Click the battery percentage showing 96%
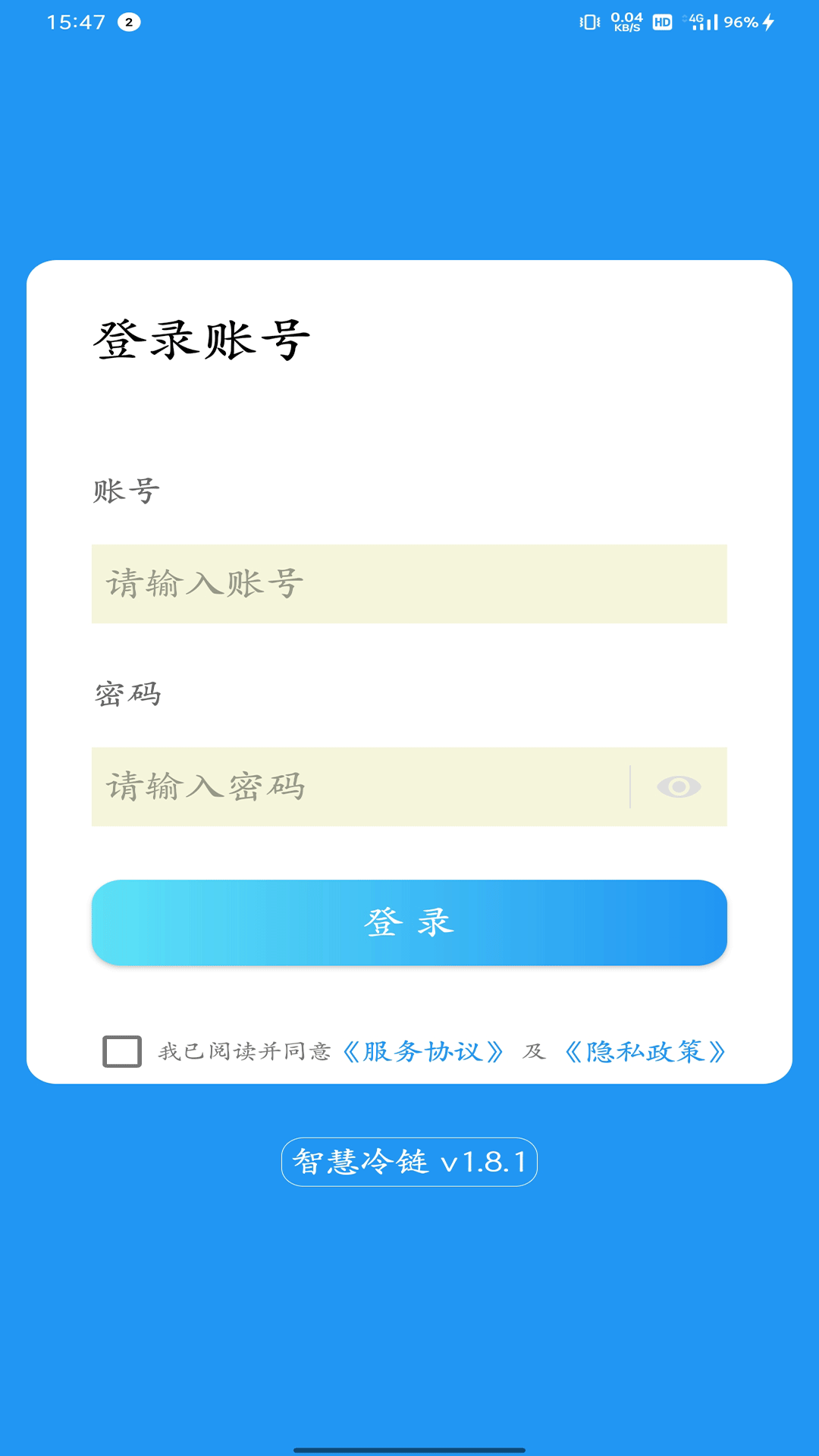 coord(739,22)
